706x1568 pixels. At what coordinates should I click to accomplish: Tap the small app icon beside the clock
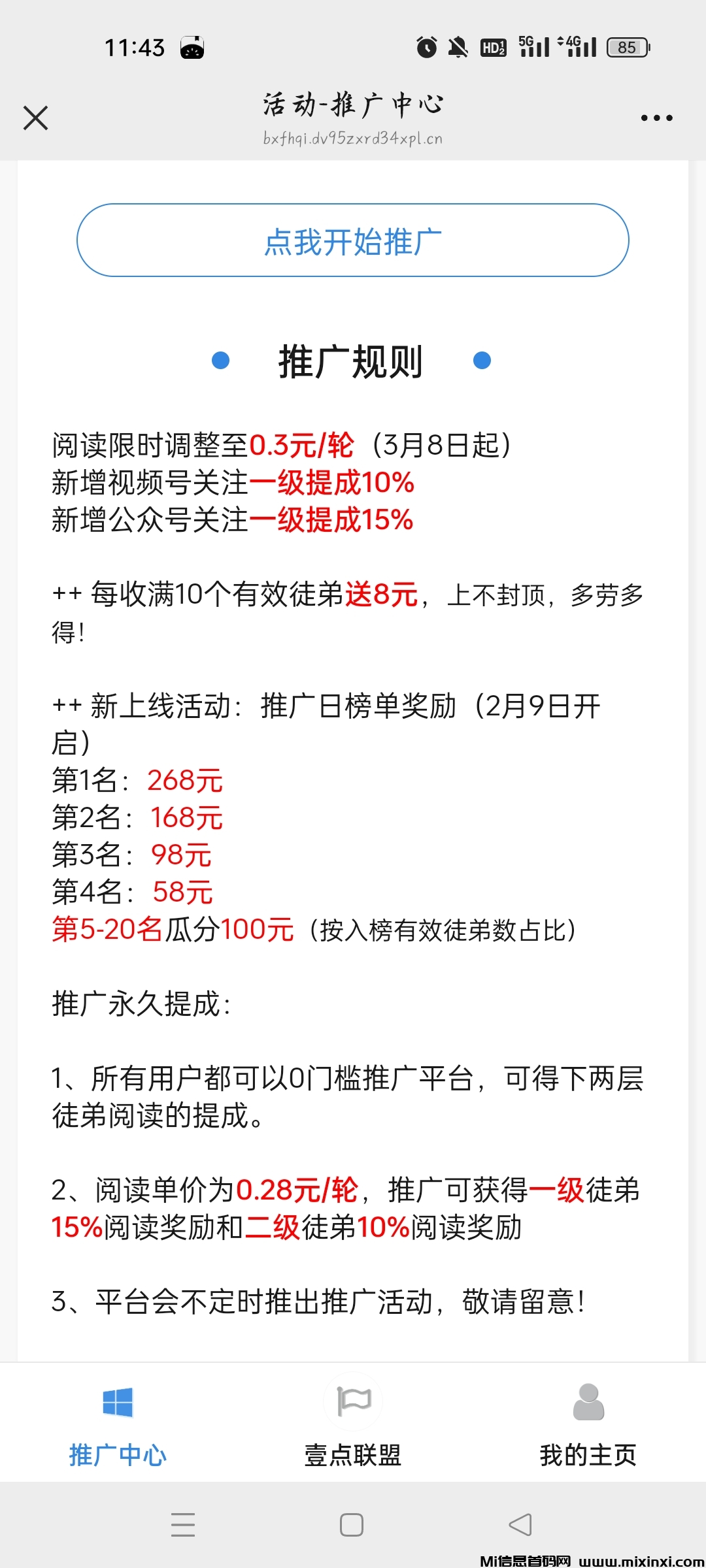point(191,48)
